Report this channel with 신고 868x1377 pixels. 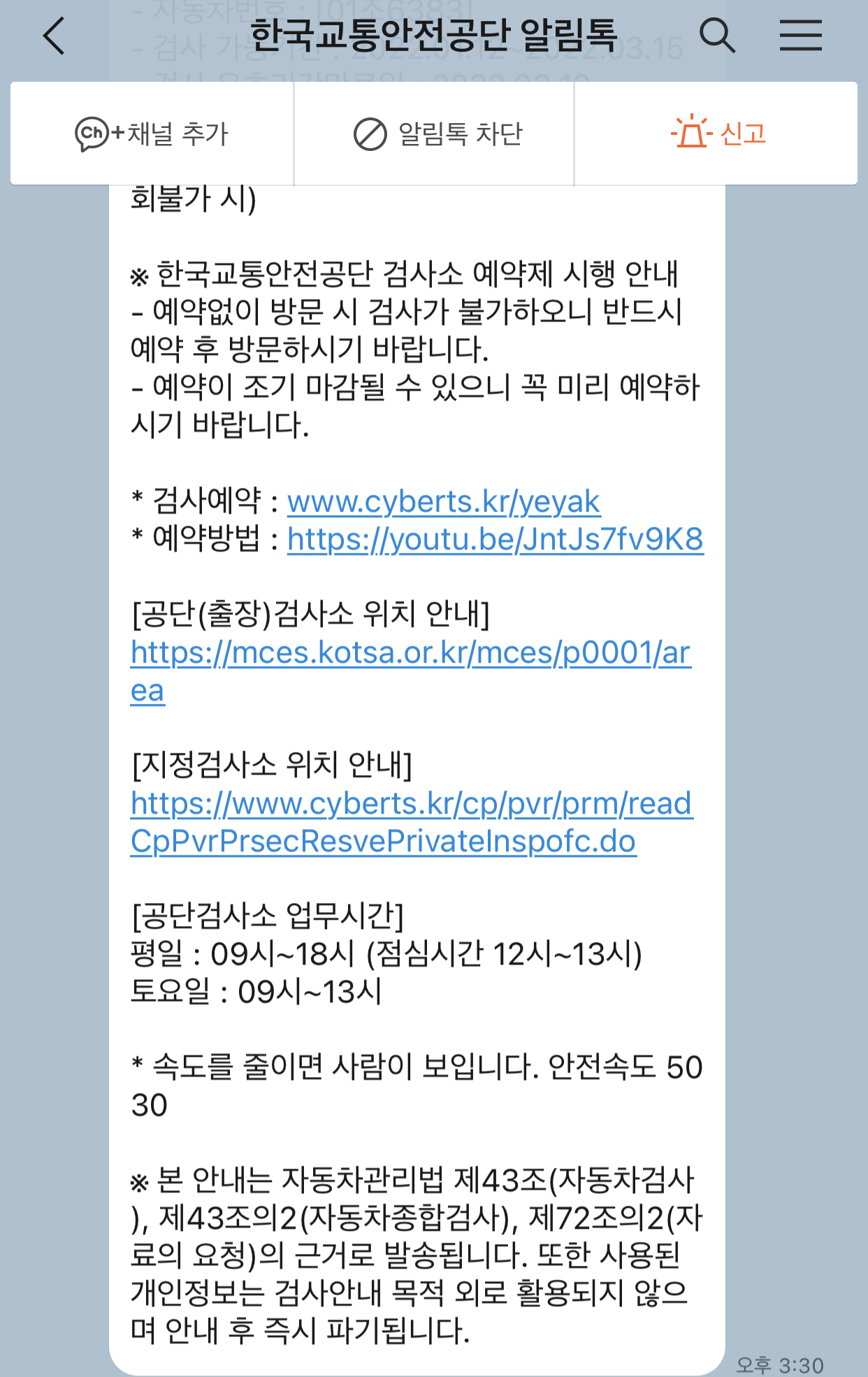click(718, 134)
